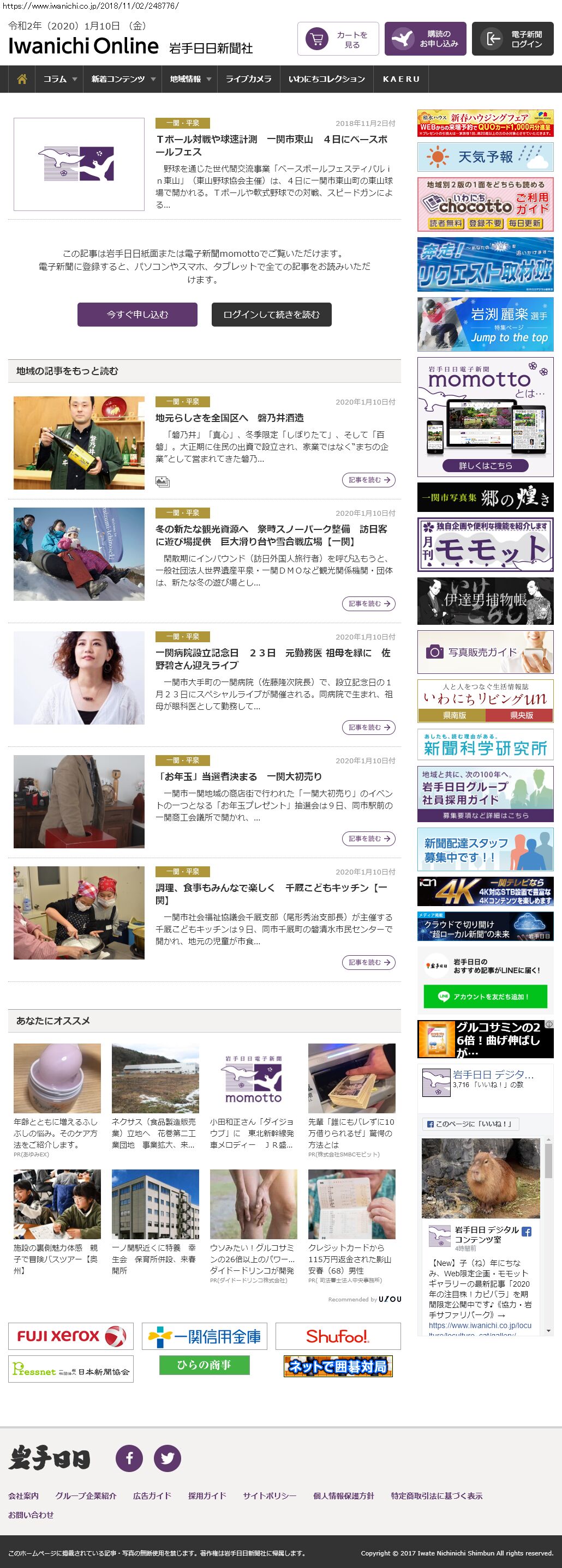Open the Twitter icon in footer
Image resolution: width=562 pixels, height=1568 pixels.
pos(167,1458)
